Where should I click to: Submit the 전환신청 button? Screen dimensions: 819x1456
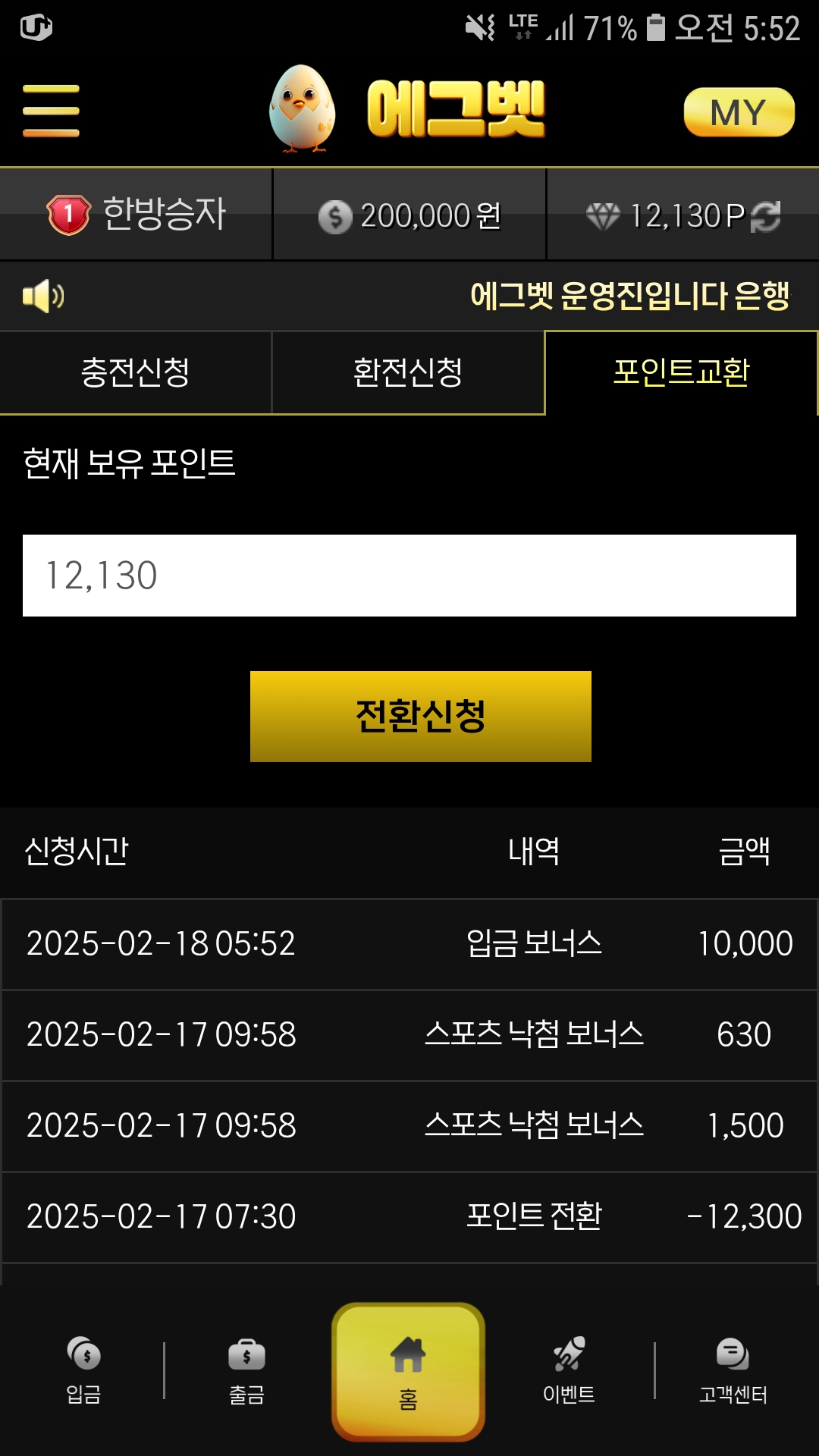[421, 716]
